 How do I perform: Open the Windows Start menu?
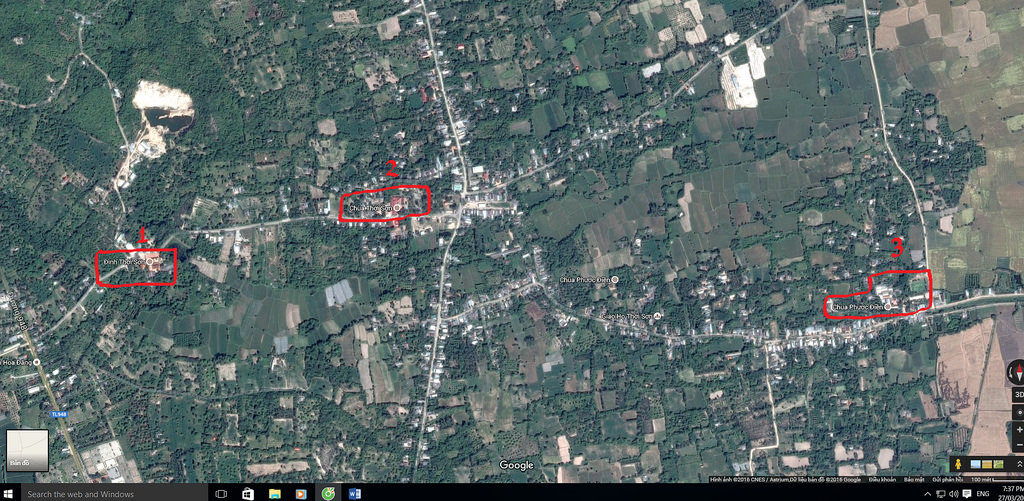pyautogui.click(x=8, y=493)
